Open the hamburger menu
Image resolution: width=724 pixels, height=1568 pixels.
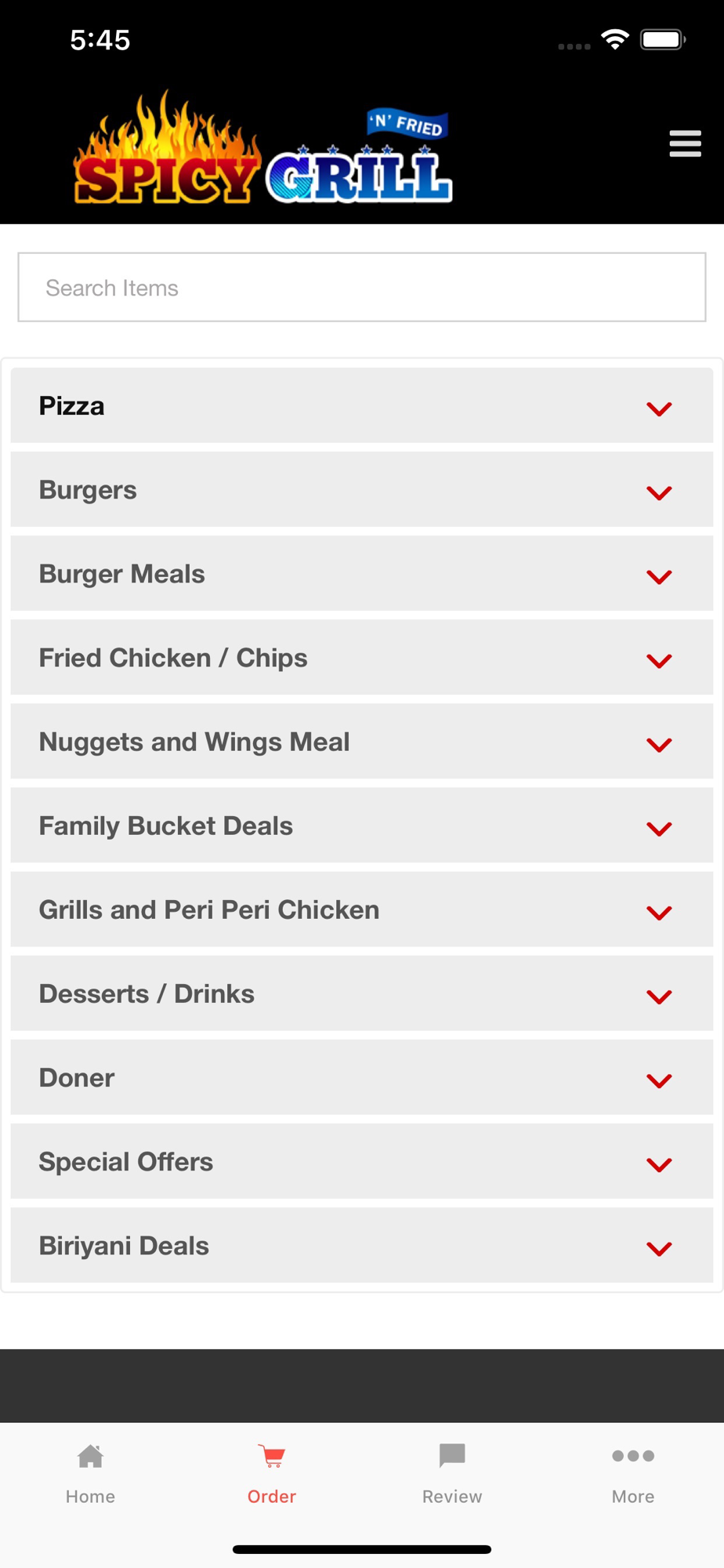tap(685, 143)
